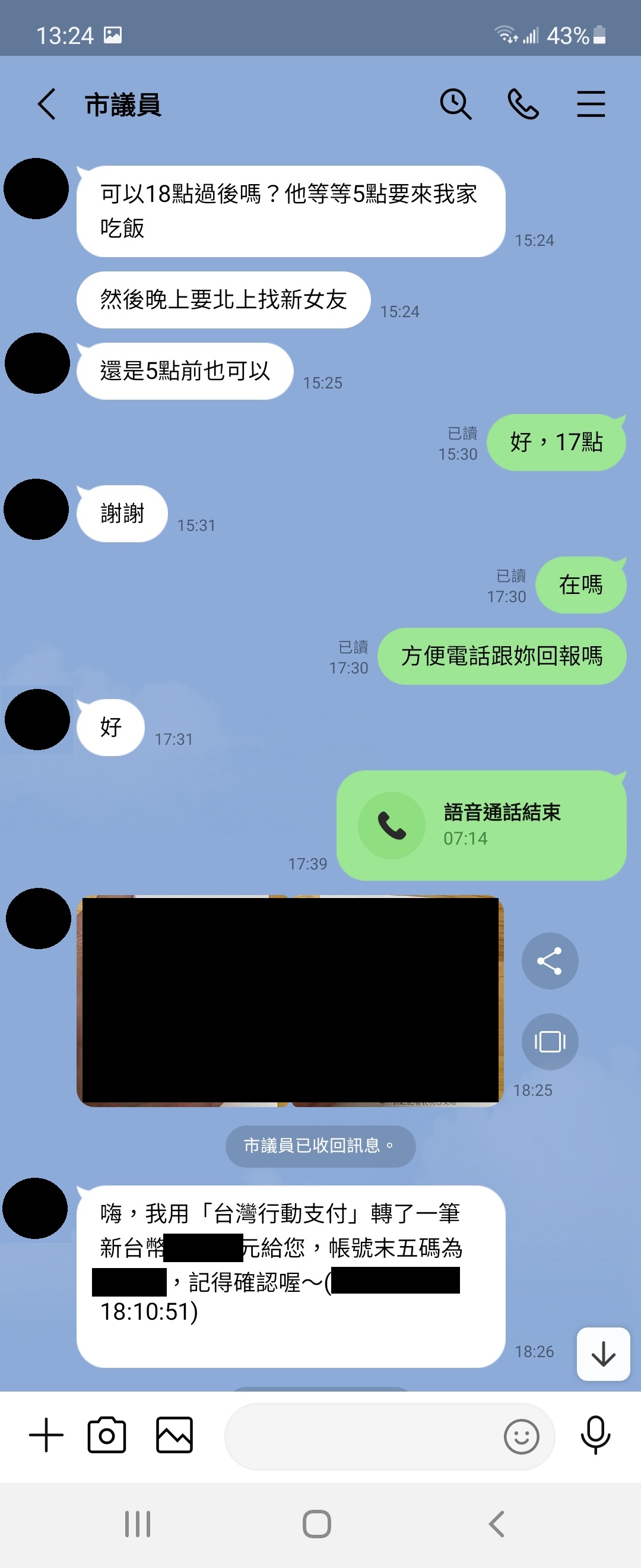Go back from the 市議員 chat
This screenshot has height=1568, width=641.
pos(47,104)
